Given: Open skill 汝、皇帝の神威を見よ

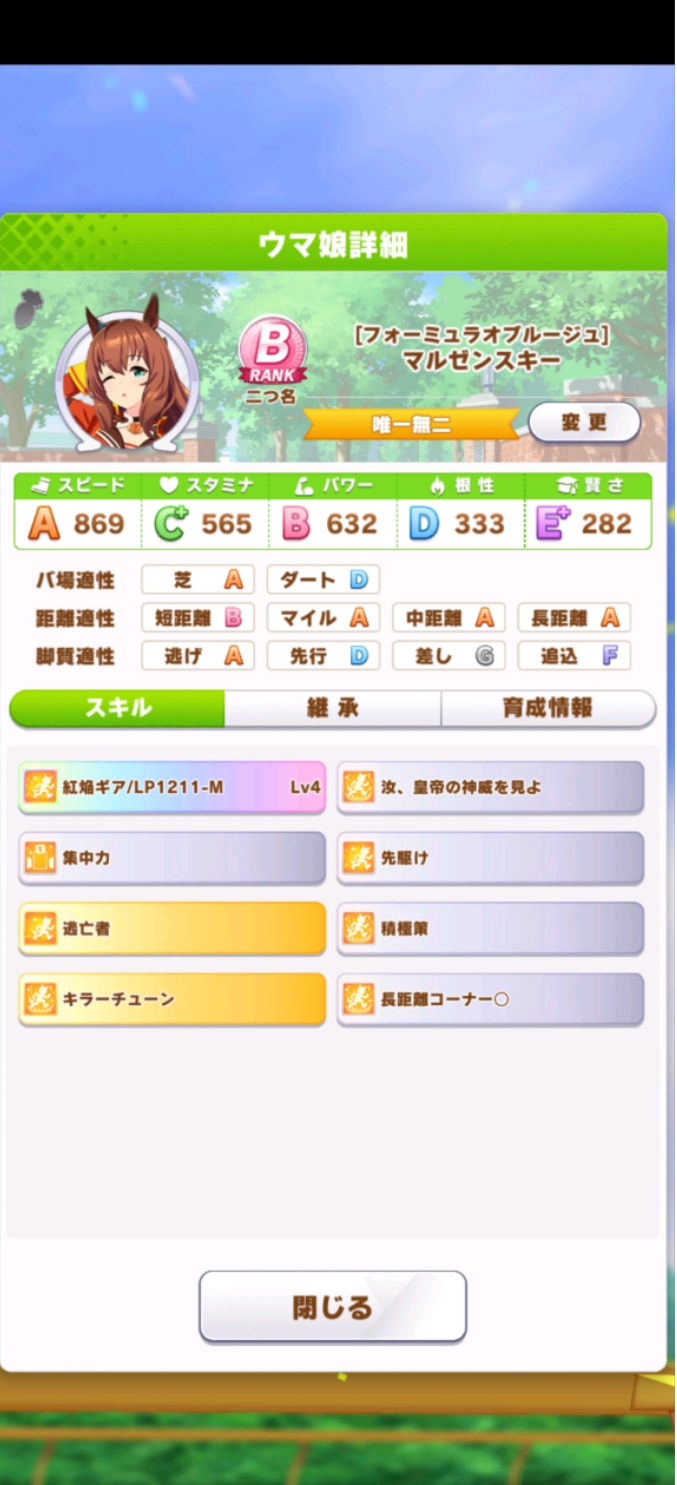Looking at the screenshot, I should click(x=490, y=787).
